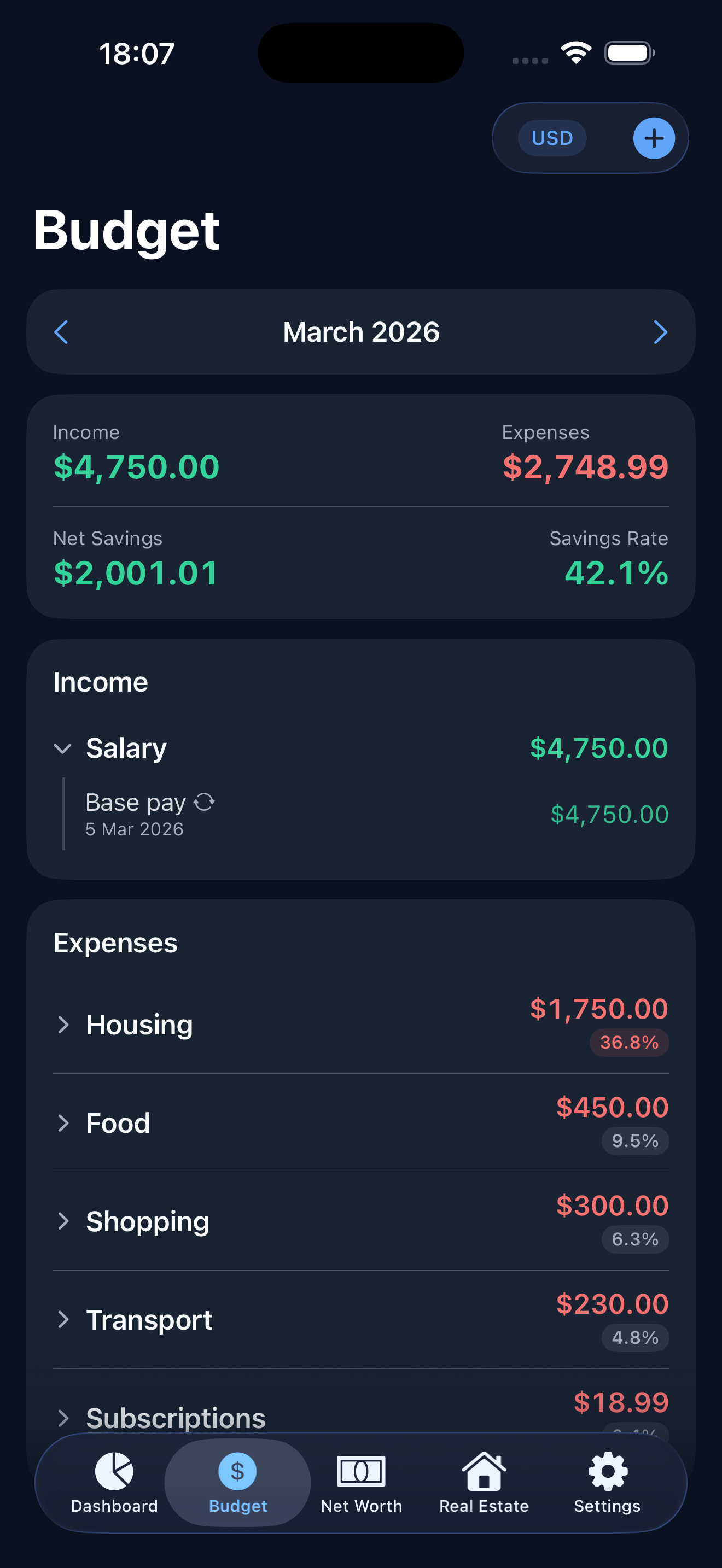Tap the March 2026 header

pyautogui.click(x=360, y=332)
